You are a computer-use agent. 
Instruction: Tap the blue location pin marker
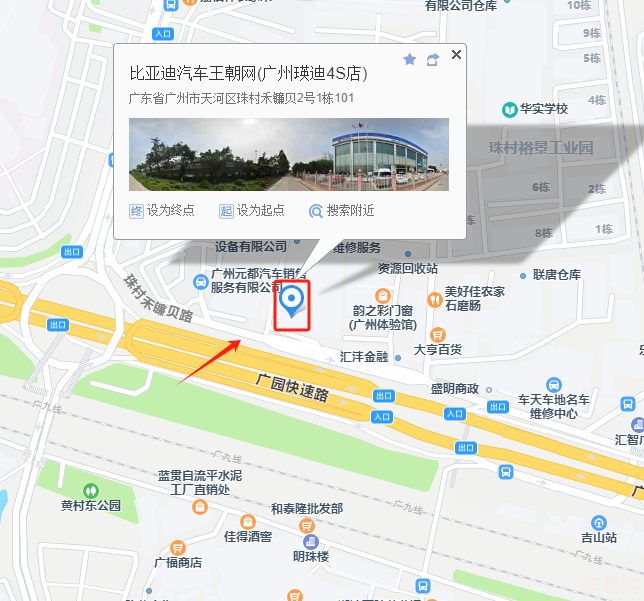293,300
